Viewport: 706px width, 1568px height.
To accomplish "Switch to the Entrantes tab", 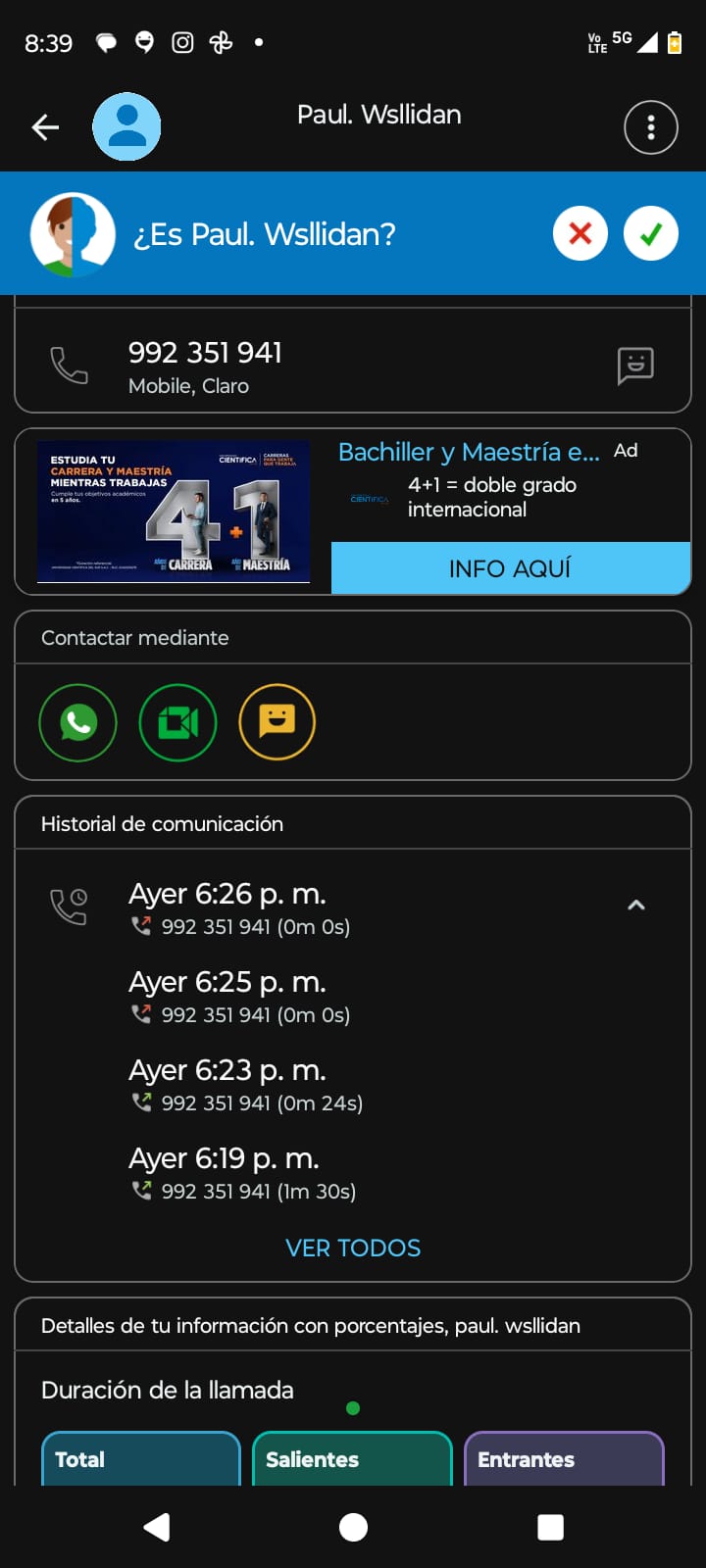I will click(564, 1459).
